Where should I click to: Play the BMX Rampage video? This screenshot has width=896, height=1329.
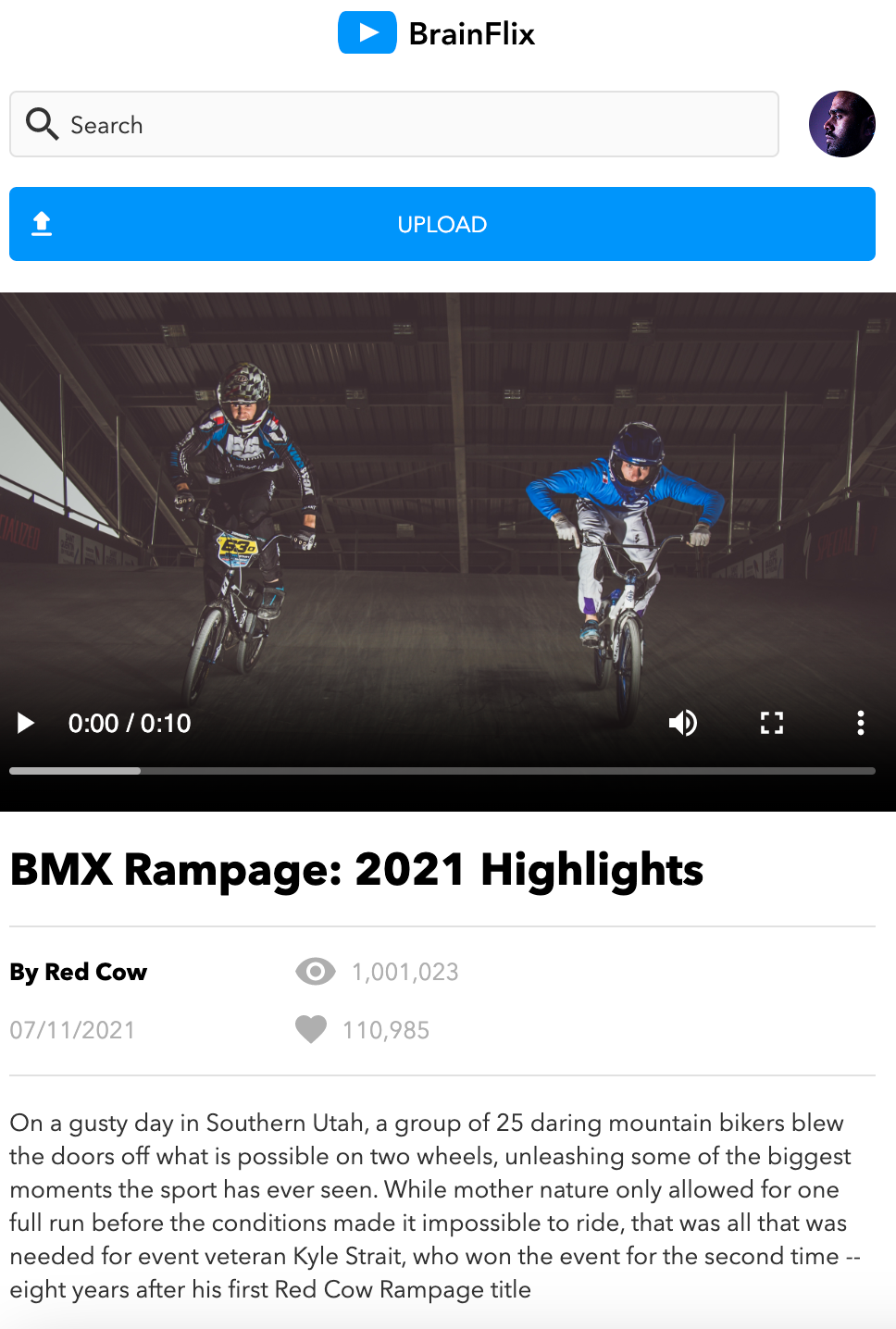pyautogui.click(x=26, y=723)
